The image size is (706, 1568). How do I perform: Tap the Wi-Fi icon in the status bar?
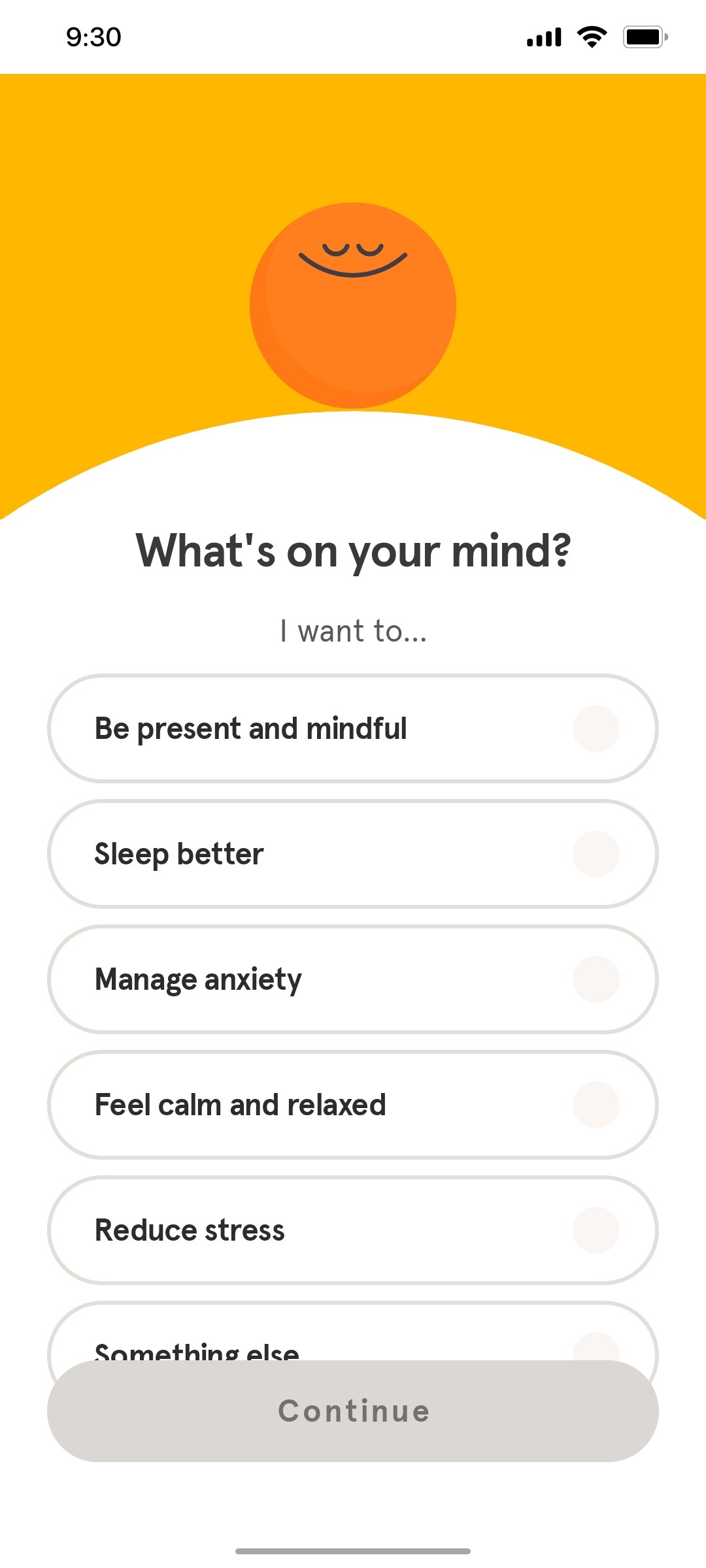coord(592,37)
